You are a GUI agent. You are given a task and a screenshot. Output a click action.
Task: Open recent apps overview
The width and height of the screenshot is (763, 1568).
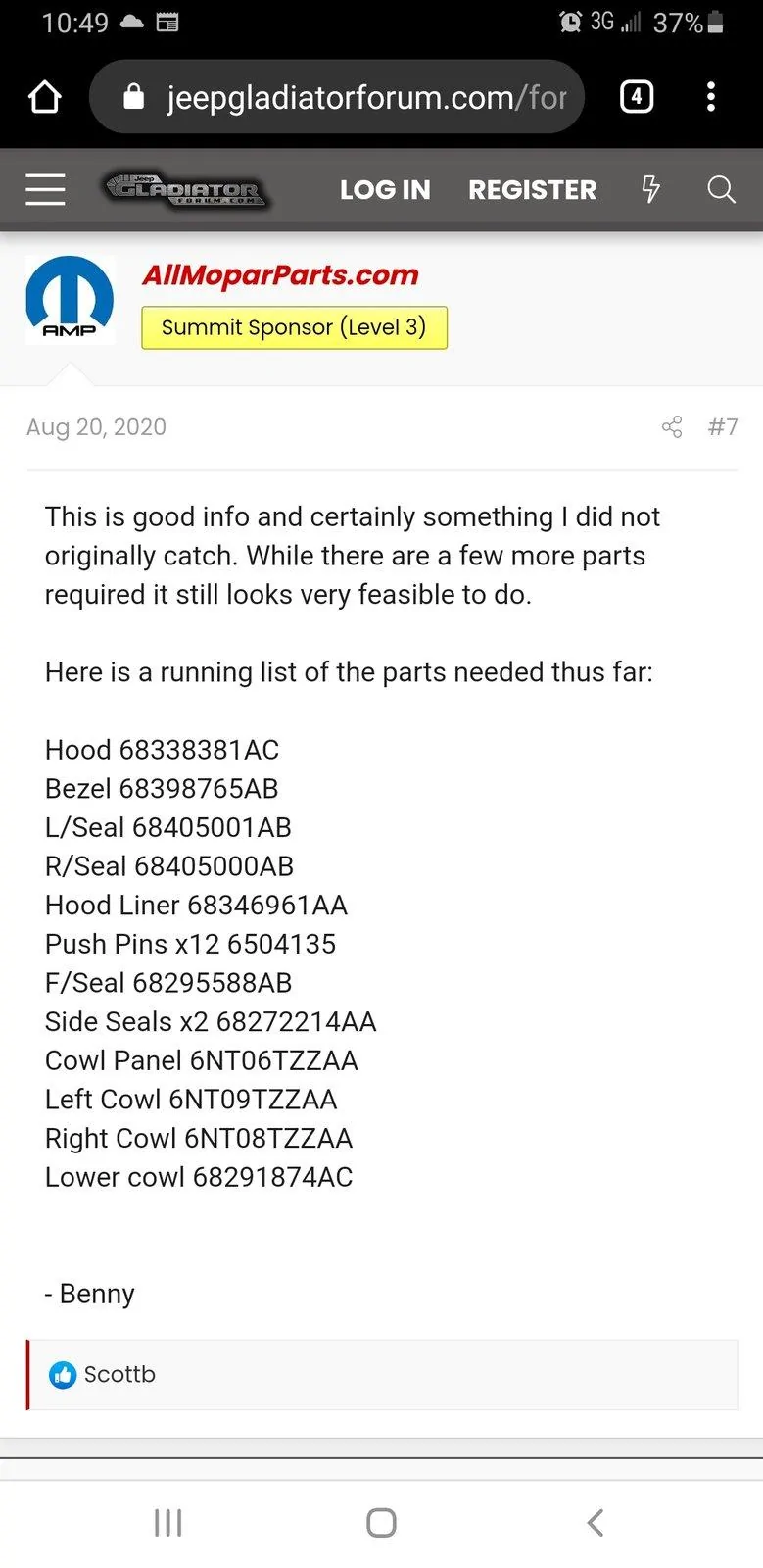(168, 1522)
